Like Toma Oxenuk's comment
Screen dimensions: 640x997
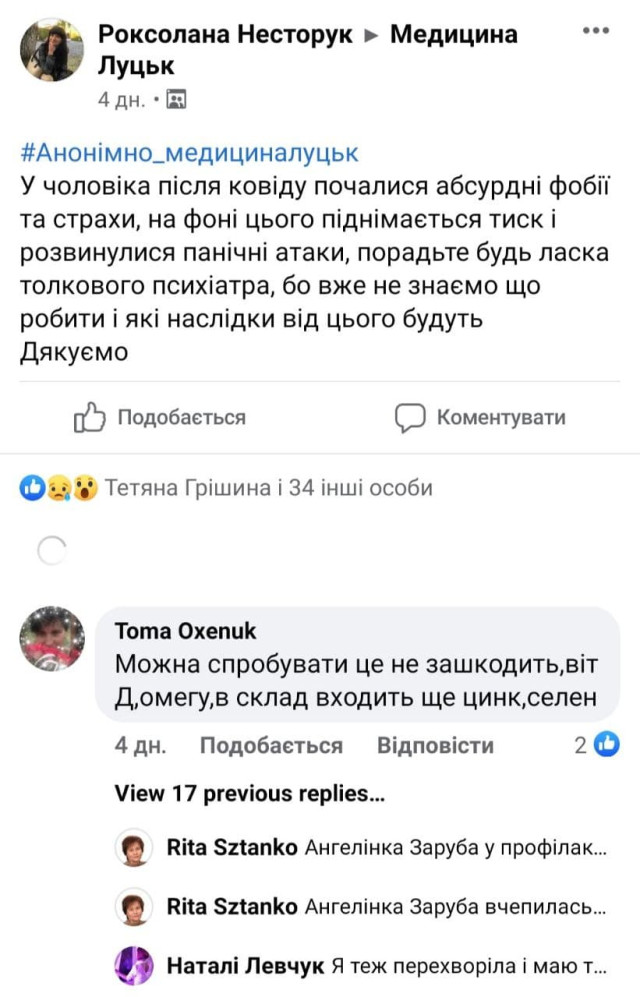(271, 745)
